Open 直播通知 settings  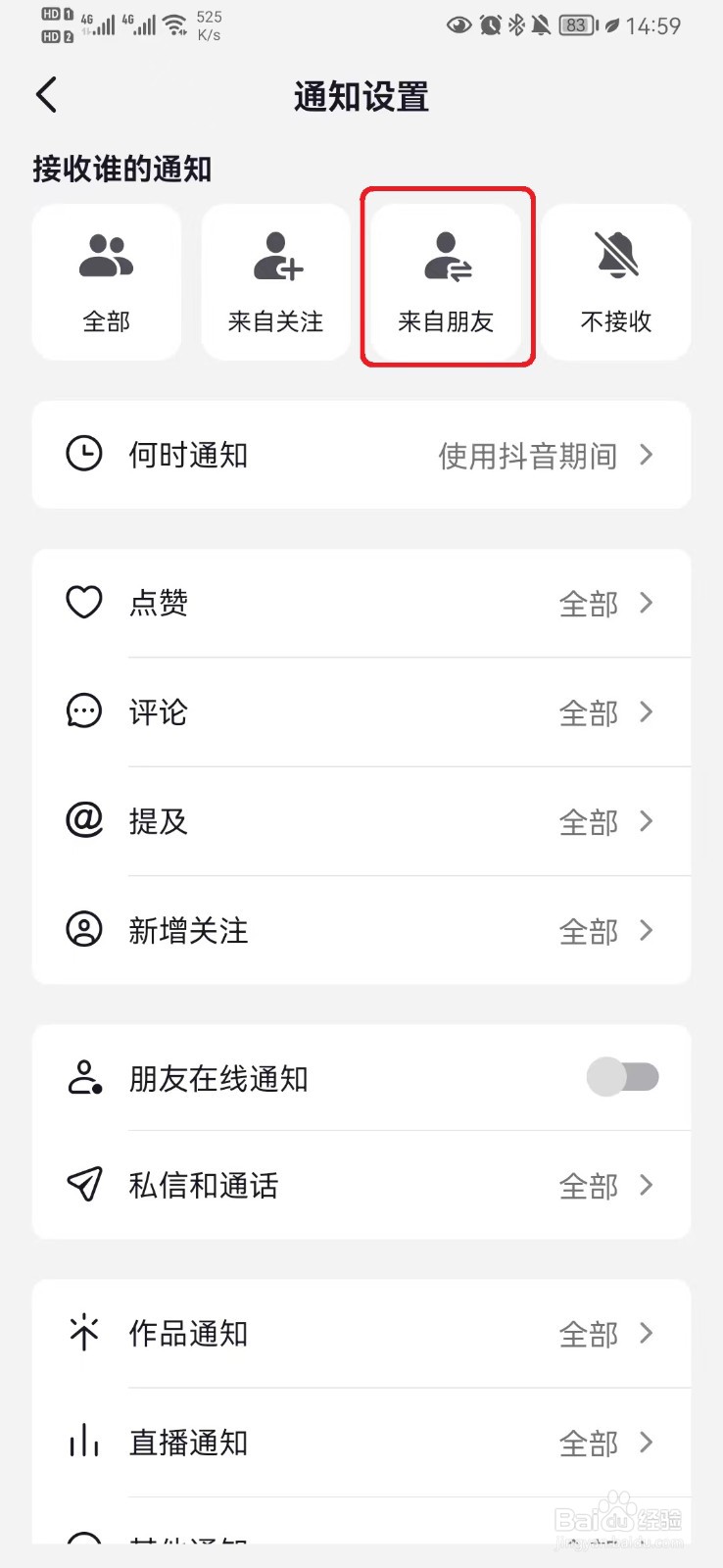(361, 1443)
